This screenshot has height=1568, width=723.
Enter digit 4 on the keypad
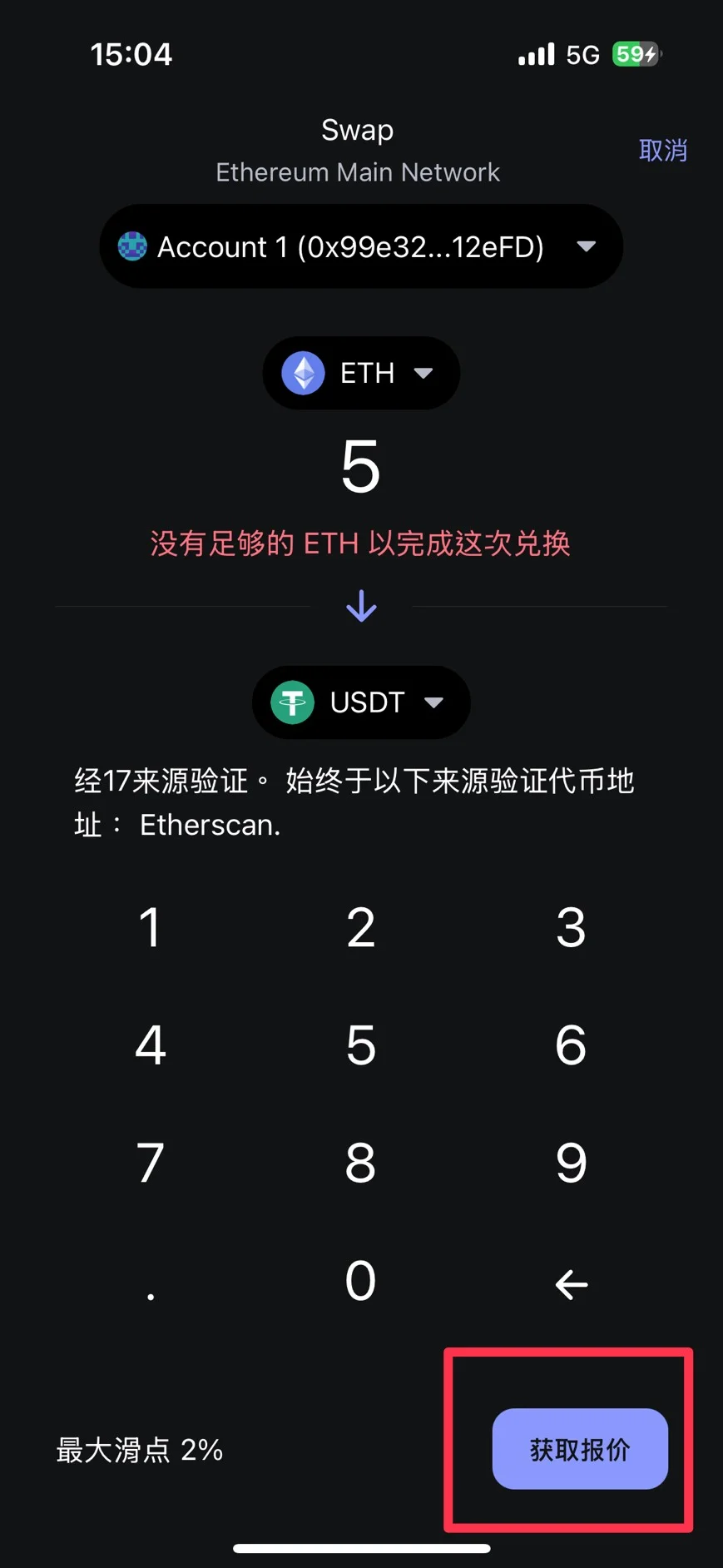point(150,1045)
